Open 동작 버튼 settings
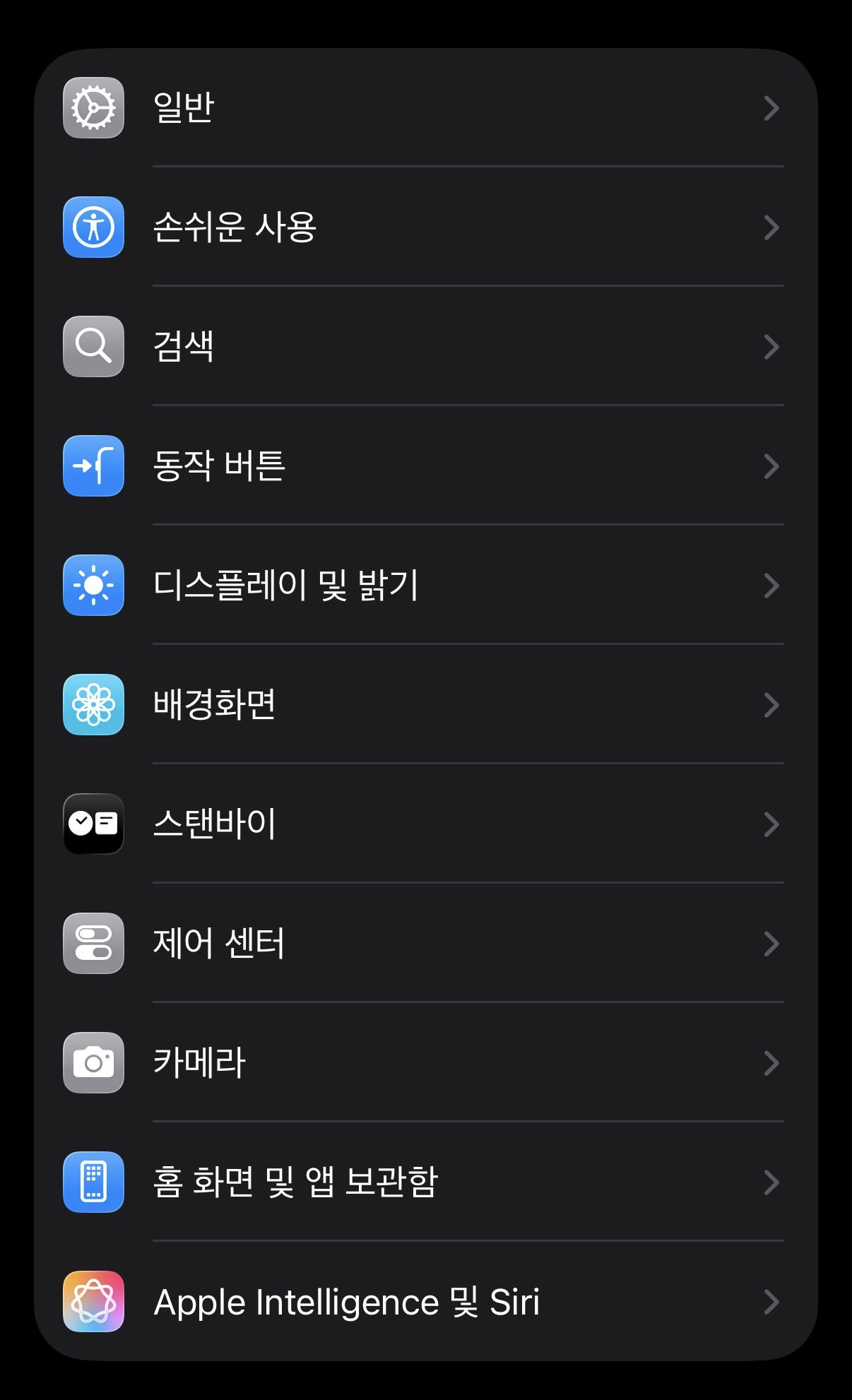Viewport: 852px width, 1400px height. pyautogui.click(x=426, y=465)
